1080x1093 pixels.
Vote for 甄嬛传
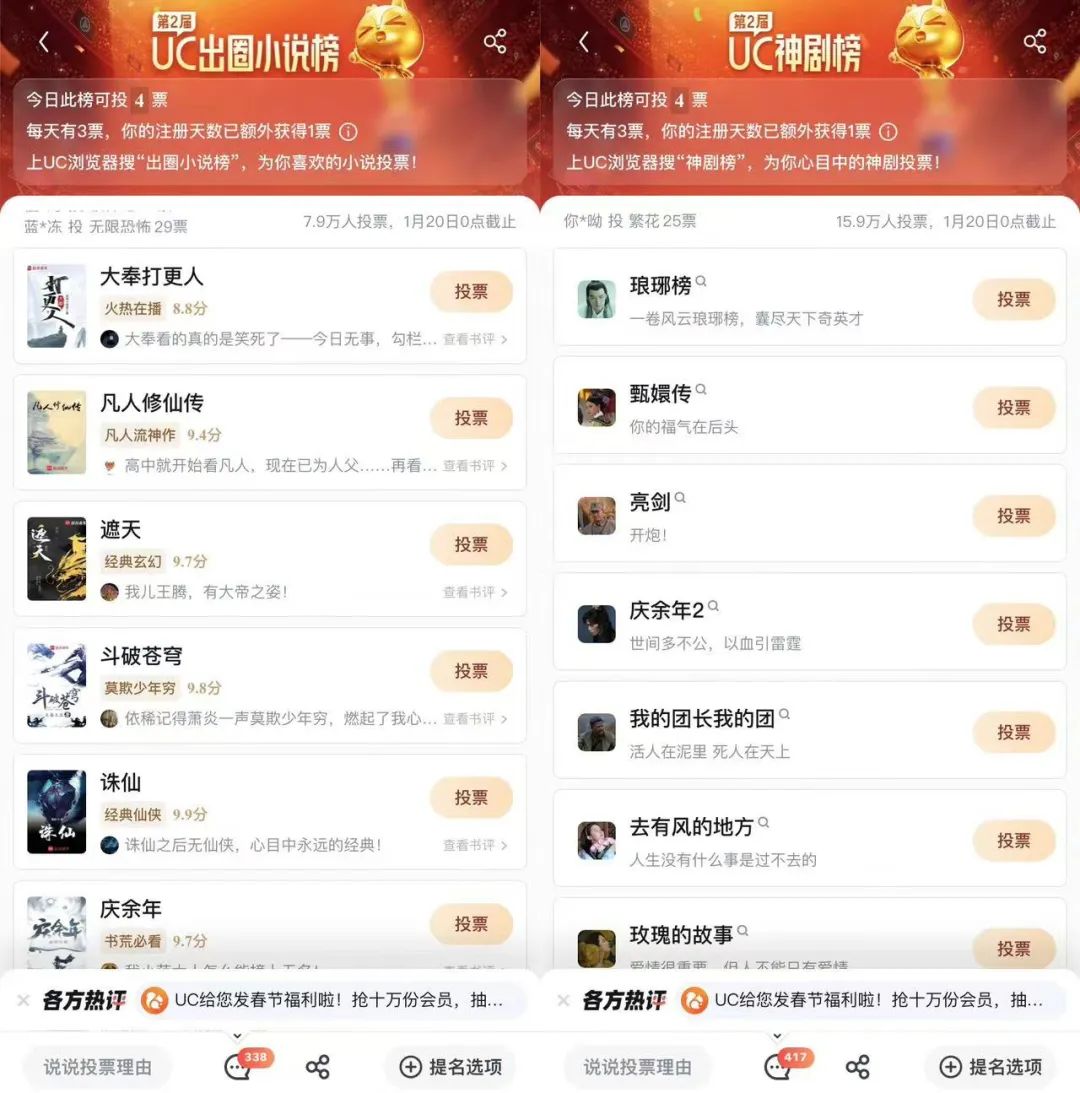pyautogui.click(x=1013, y=408)
